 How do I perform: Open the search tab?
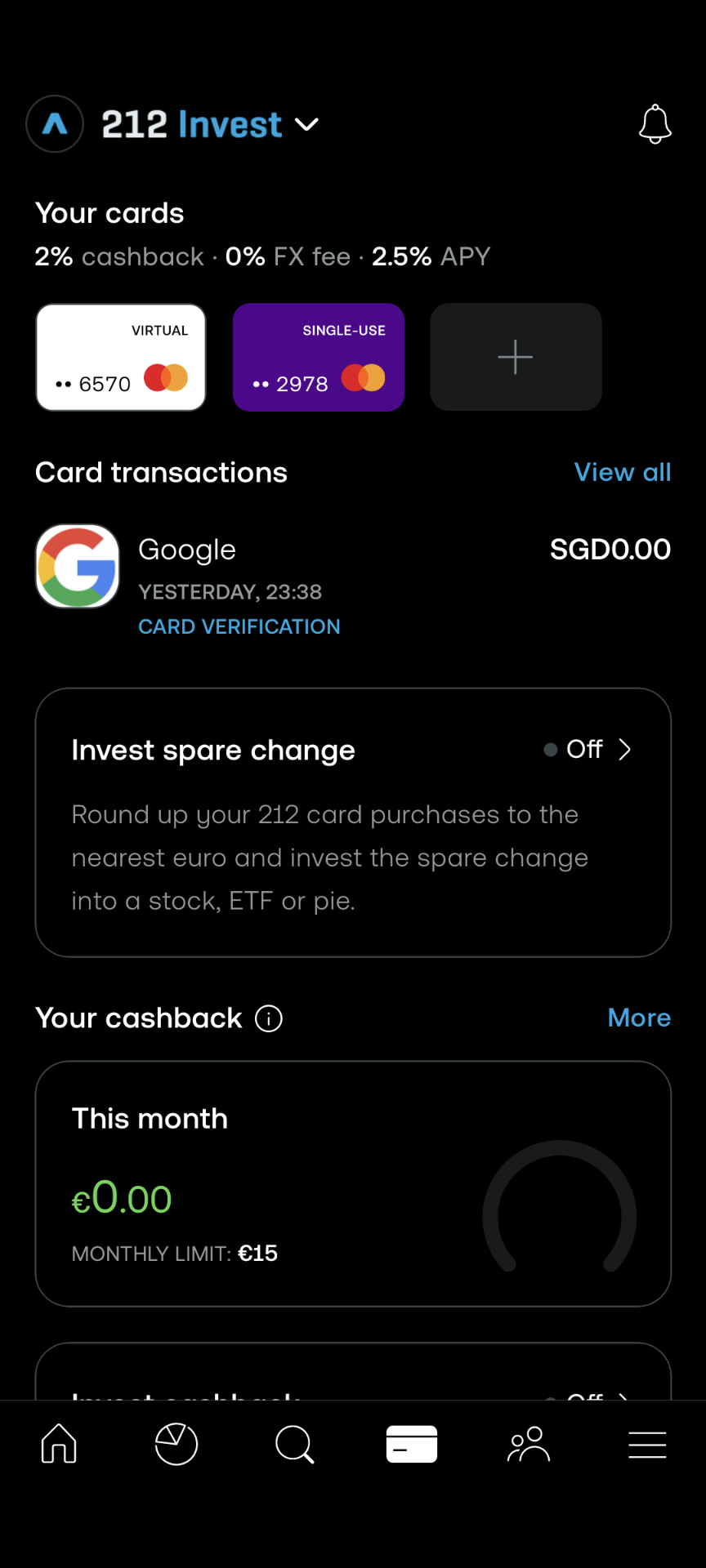[x=294, y=1443]
